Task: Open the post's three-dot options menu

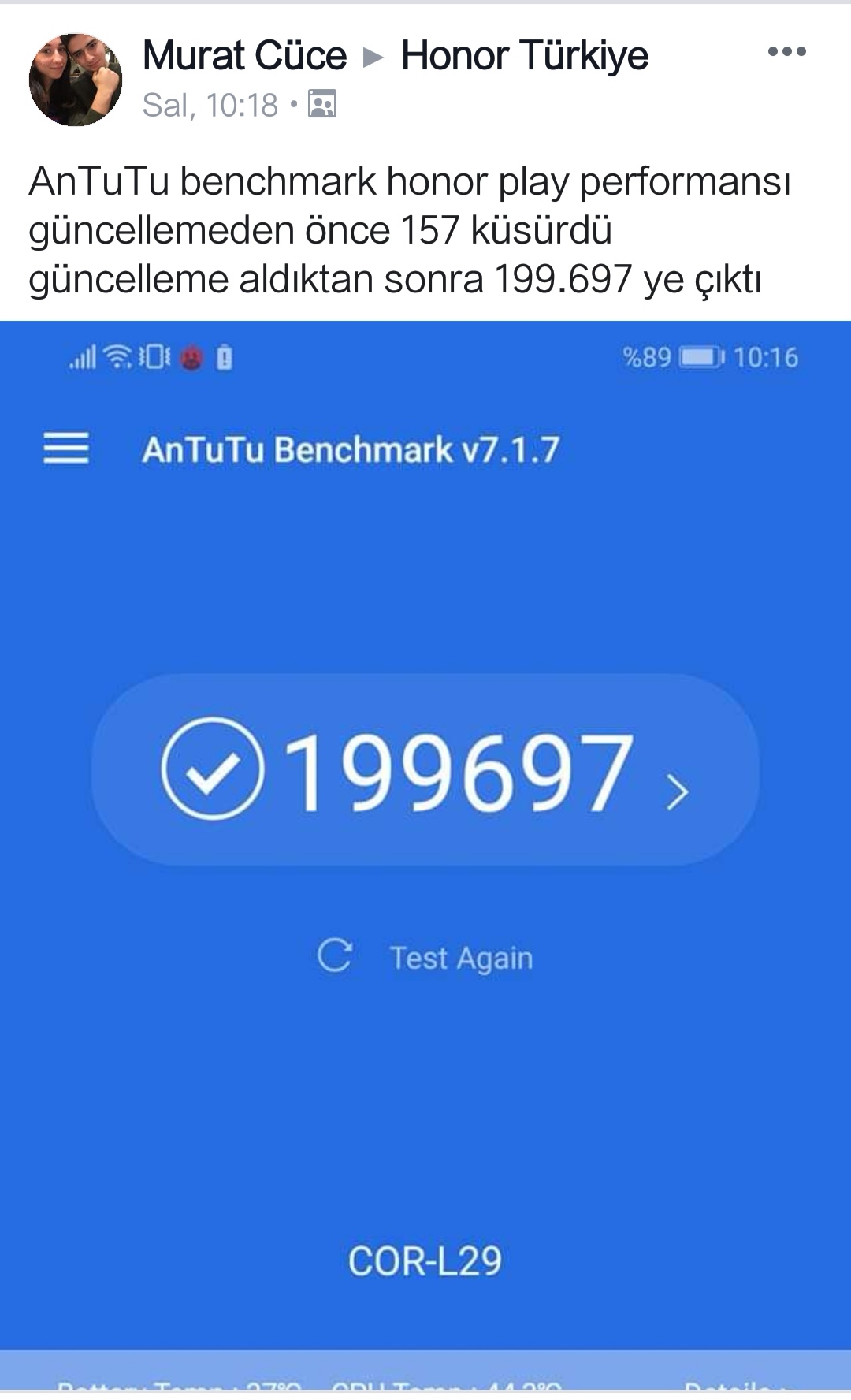Action: pyautogui.click(x=786, y=52)
